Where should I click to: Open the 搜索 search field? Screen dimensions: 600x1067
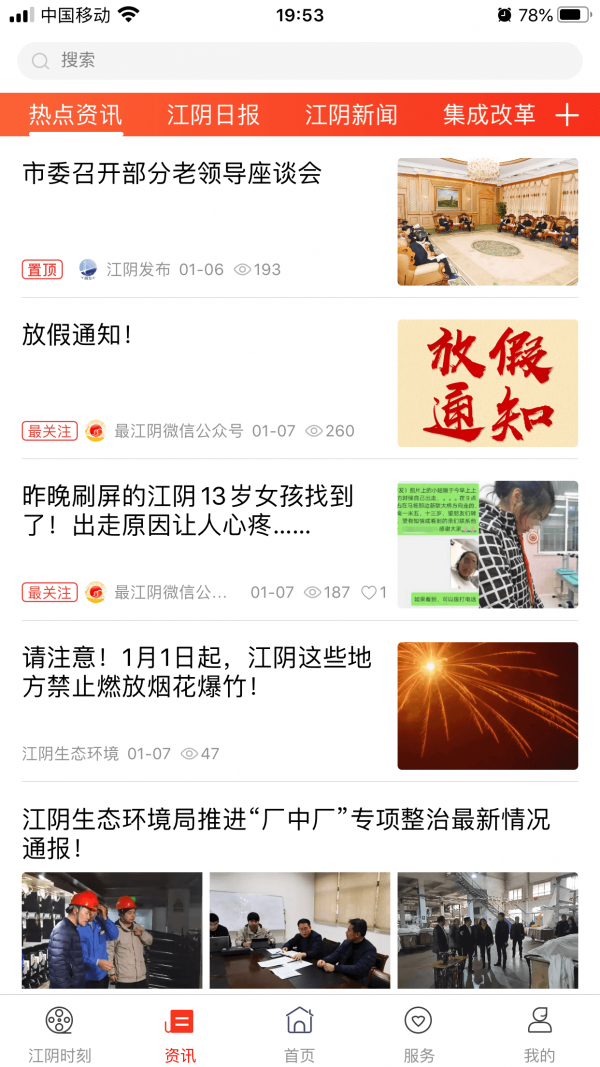(300, 61)
